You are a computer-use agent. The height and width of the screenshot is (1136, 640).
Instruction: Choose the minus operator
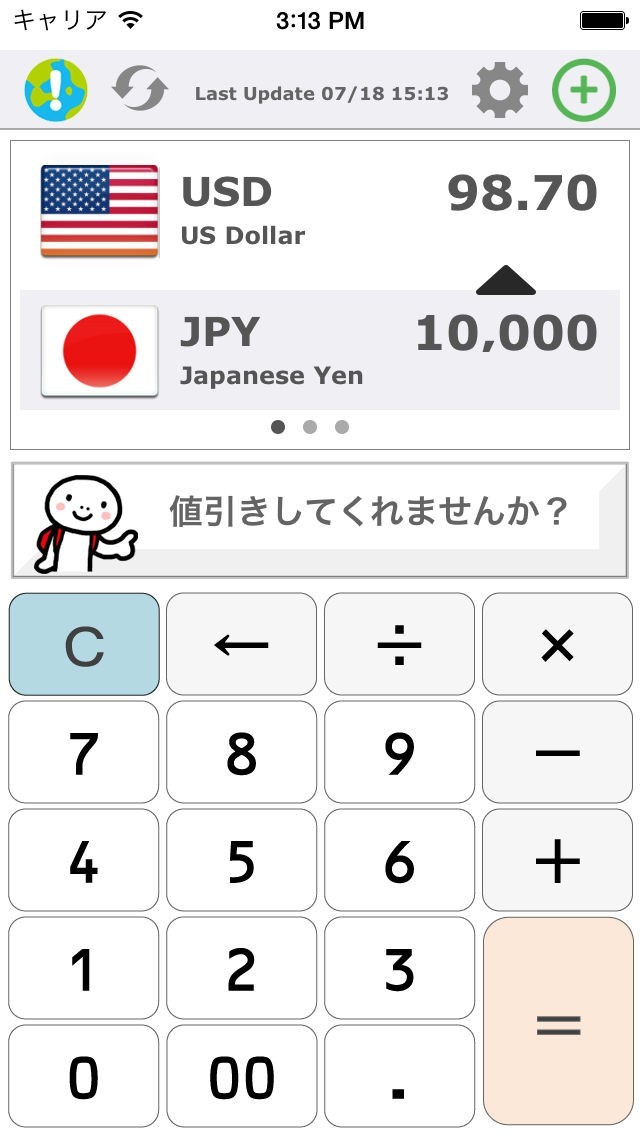[557, 753]
